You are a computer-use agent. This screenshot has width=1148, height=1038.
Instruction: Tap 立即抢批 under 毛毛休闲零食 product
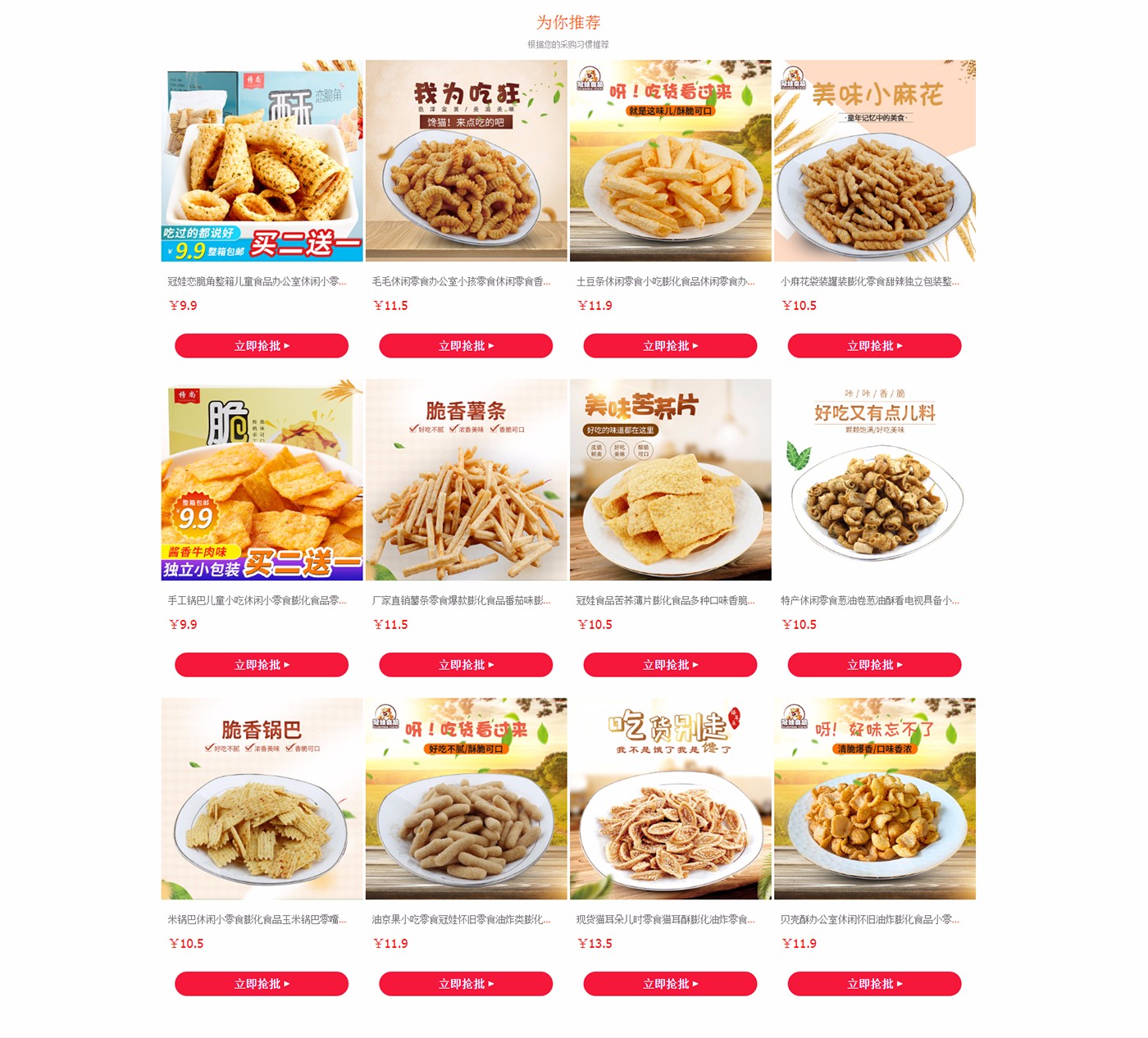point(466,346)
